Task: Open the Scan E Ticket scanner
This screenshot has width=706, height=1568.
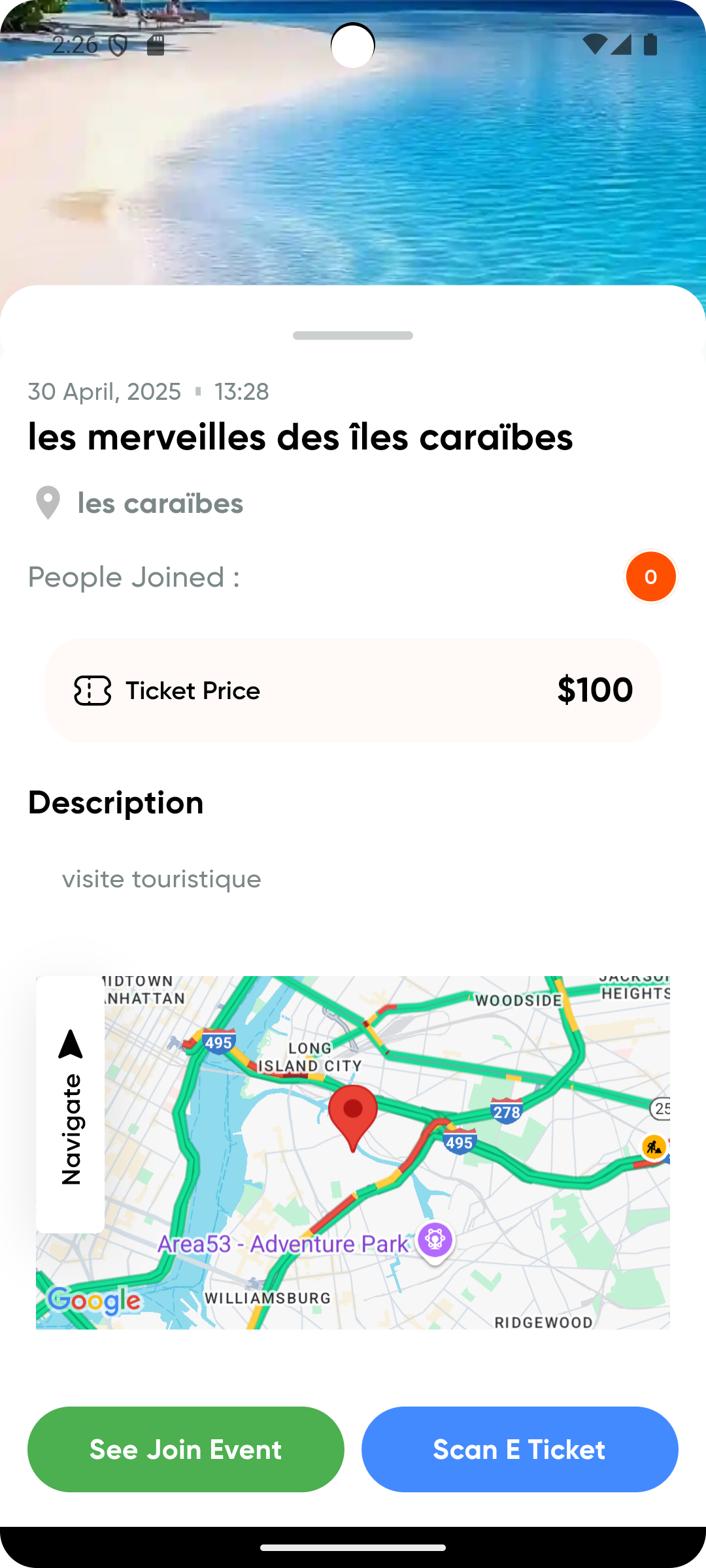Action: coord(520,1448)
